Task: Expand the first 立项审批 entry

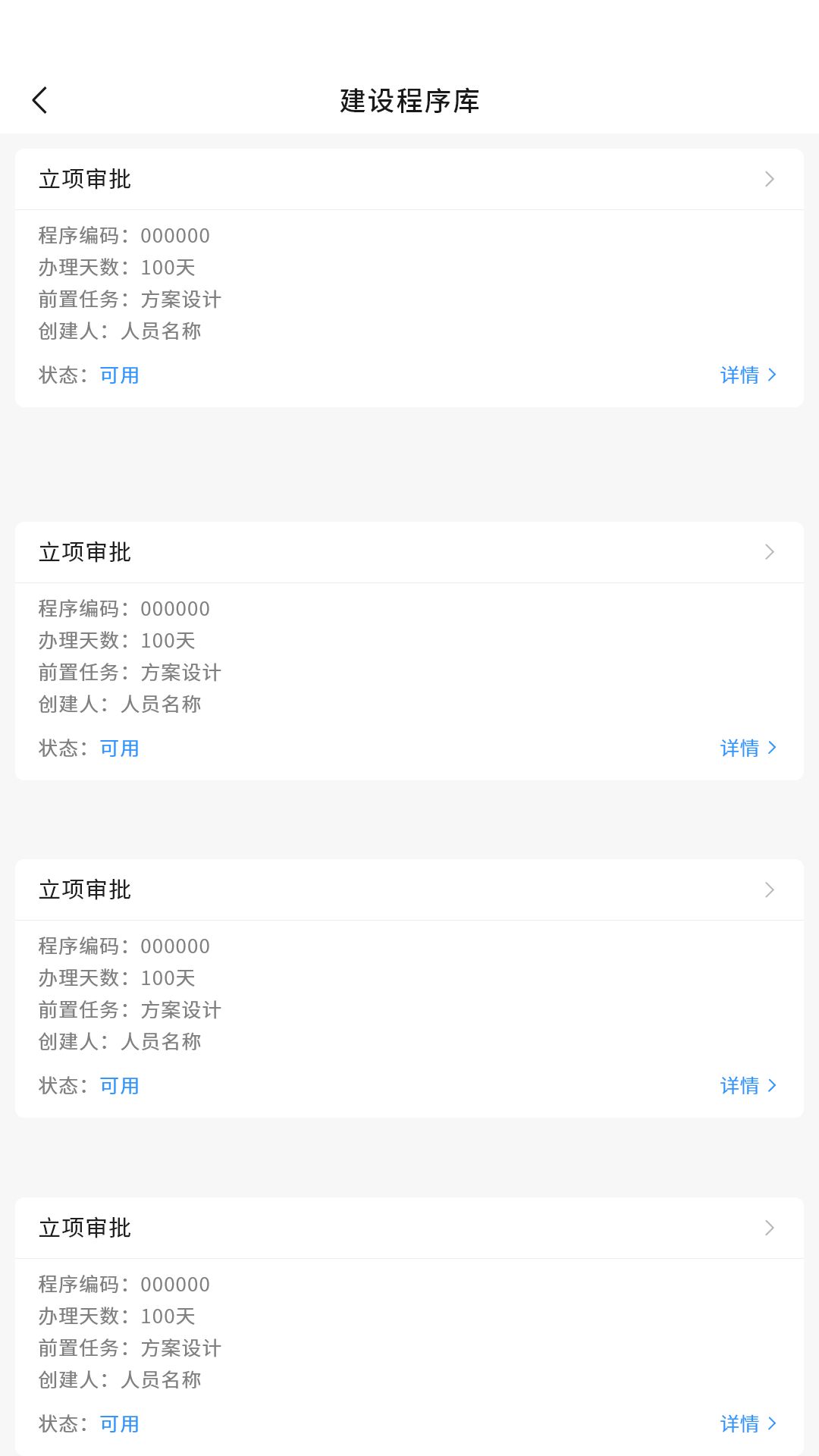Action: (85, 179)
